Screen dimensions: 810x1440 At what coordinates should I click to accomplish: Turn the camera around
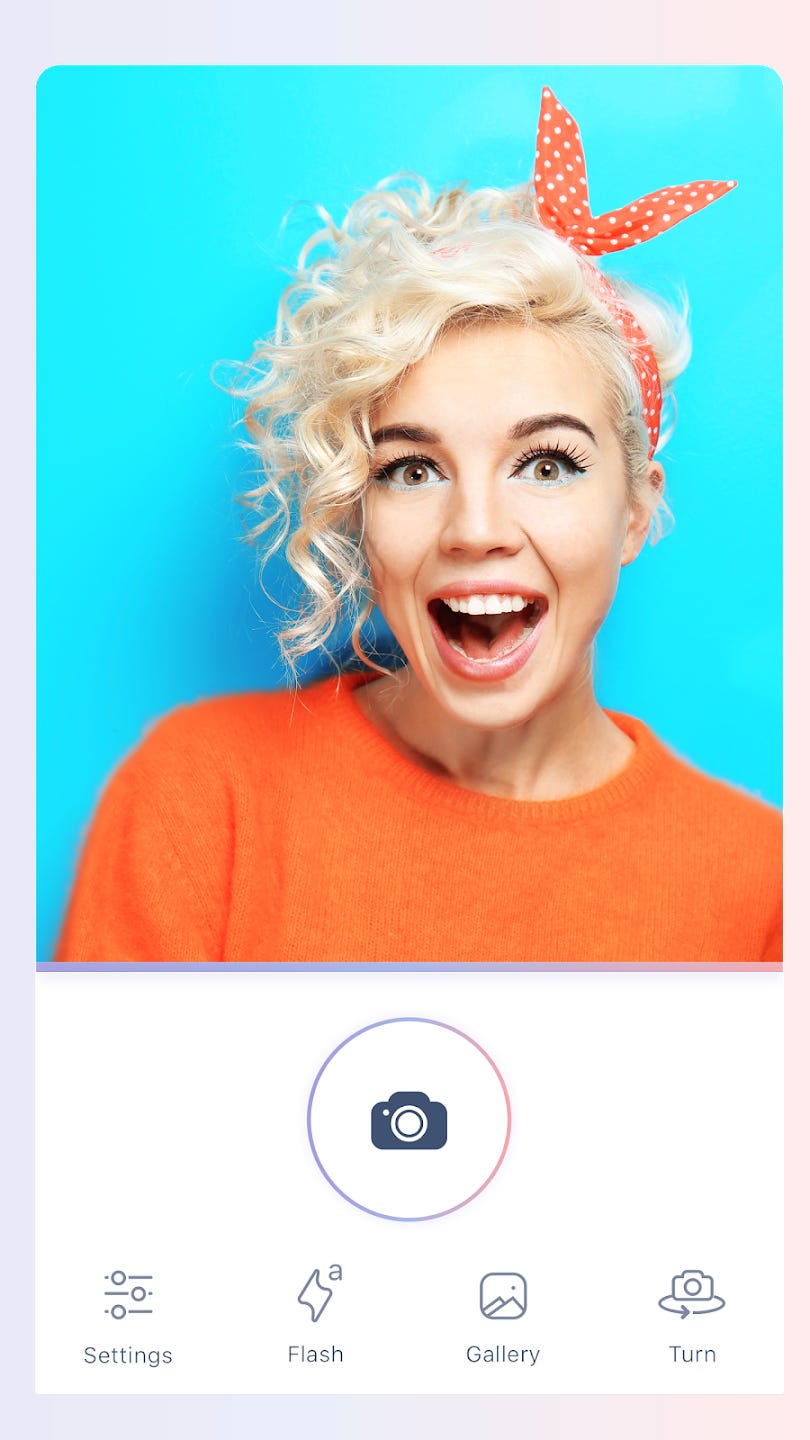click(x=692, y=1317)
